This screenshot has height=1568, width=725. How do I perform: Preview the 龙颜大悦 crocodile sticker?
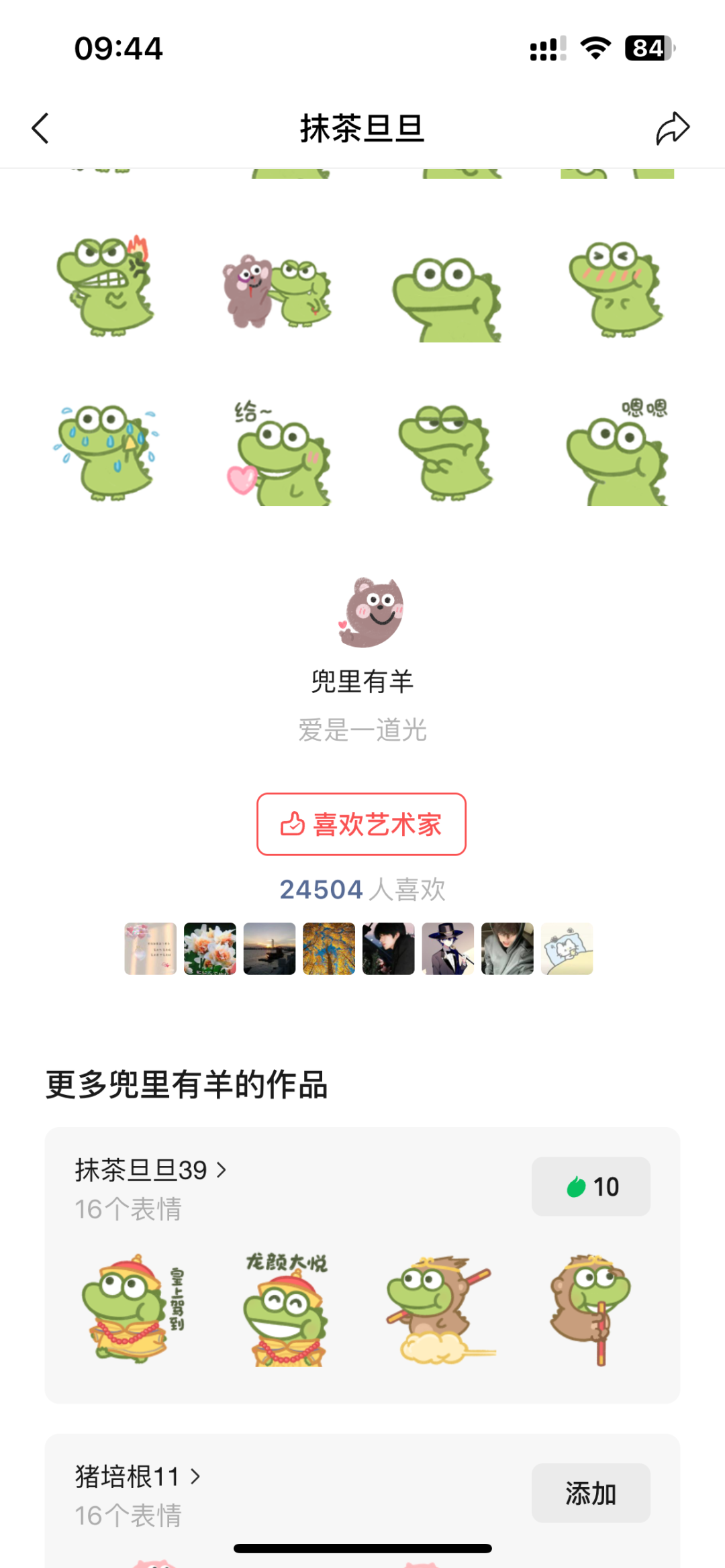[x=286, y=1308]
